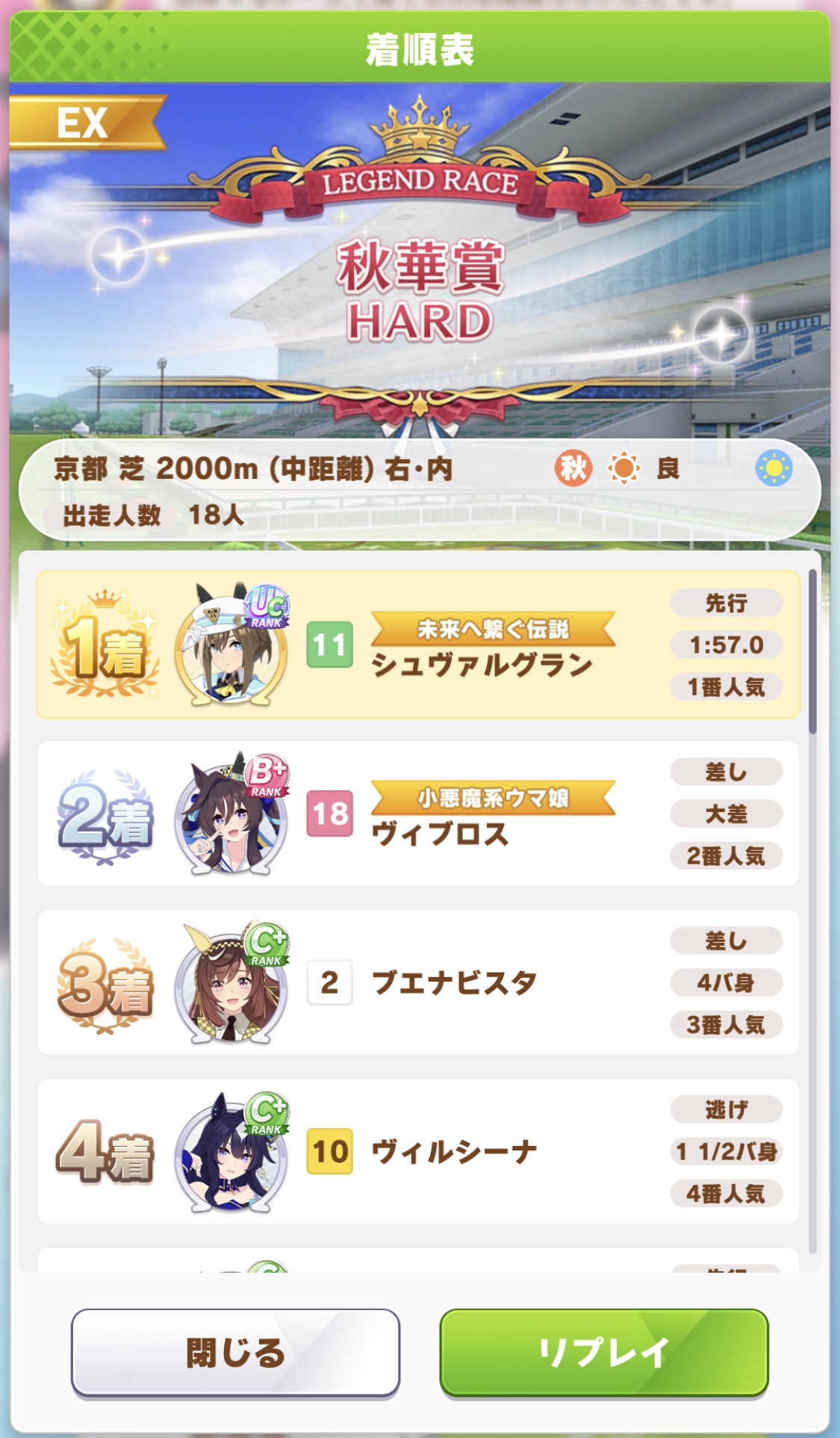Open the 2nd place ヴィブロス row
The height and width of the screenshot is (1438, 840).
[x=418, y=814]
